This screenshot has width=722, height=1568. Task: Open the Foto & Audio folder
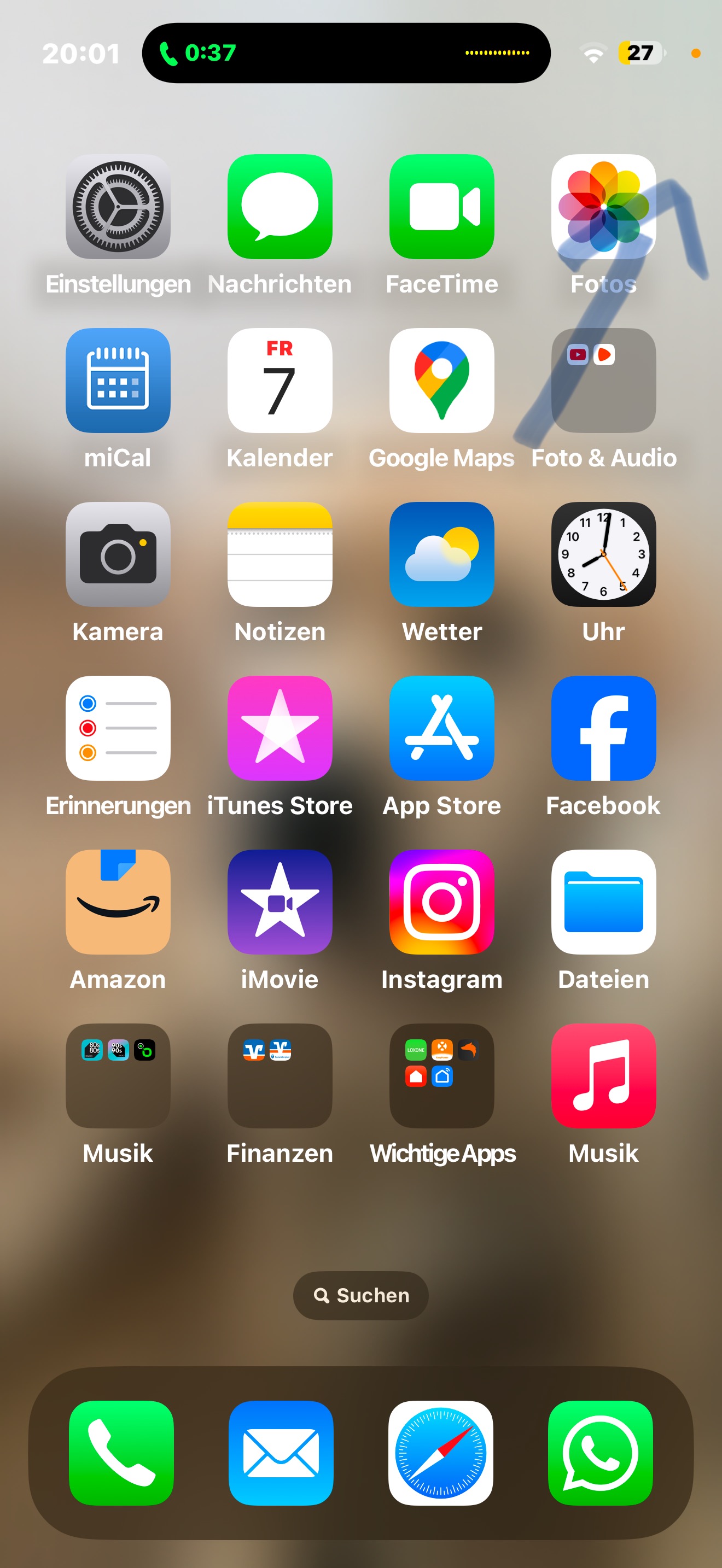click(604, 381)
